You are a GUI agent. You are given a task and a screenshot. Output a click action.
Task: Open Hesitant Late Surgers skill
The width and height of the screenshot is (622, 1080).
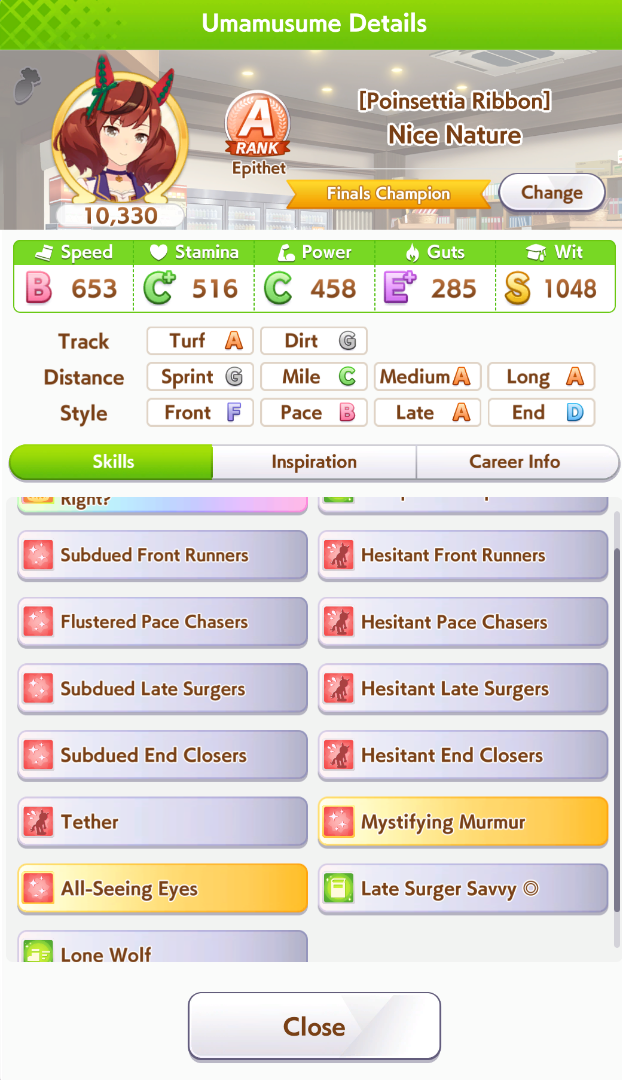463,689
